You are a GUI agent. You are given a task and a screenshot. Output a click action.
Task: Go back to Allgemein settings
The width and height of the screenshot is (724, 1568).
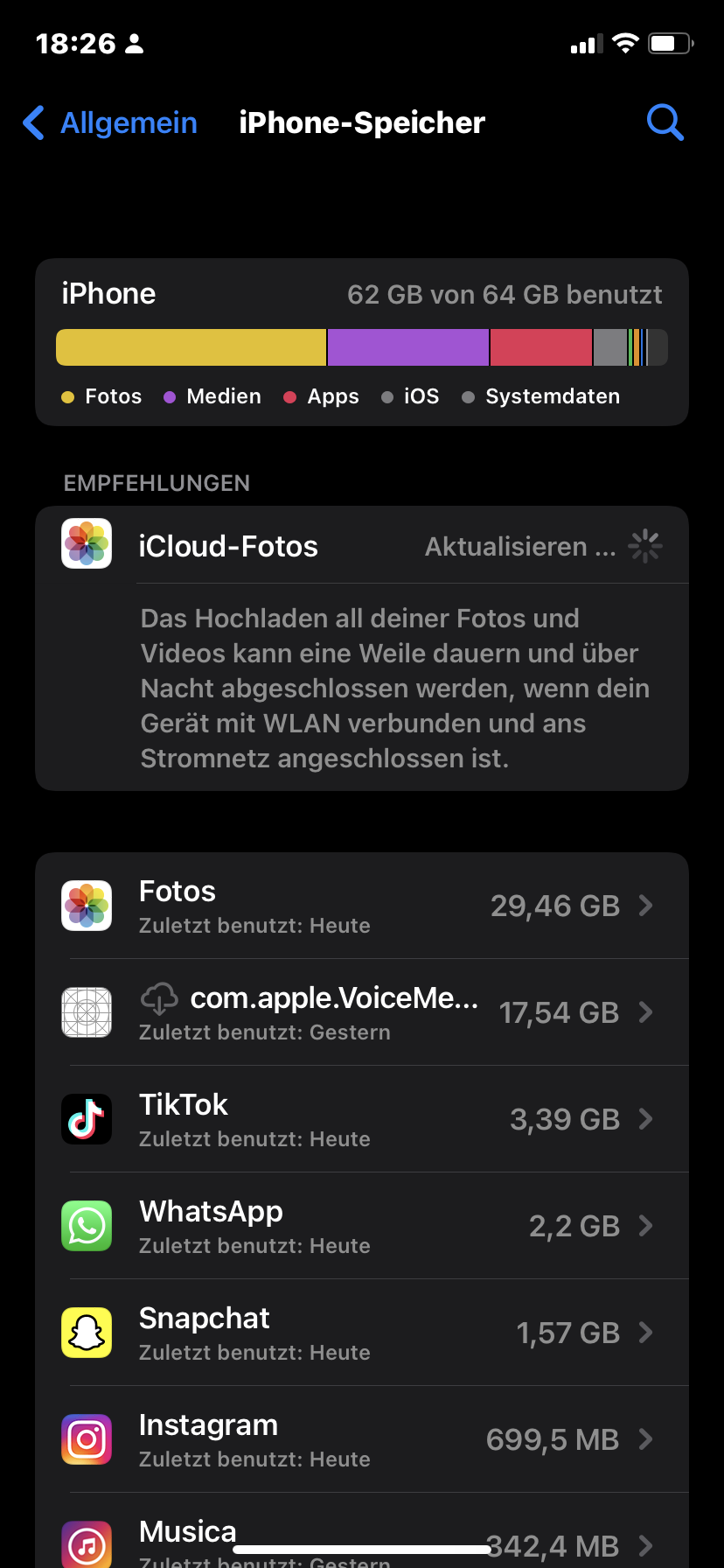tap(110, 123)
